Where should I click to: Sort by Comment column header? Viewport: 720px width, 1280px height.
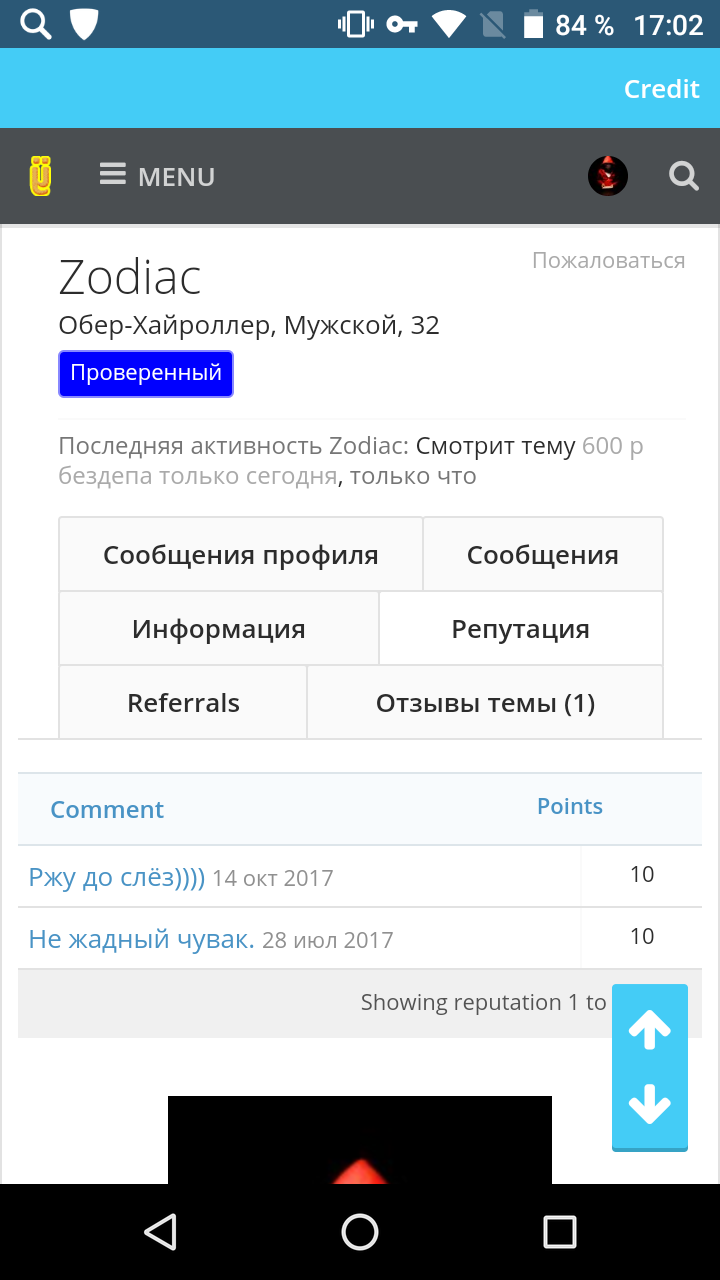(107, 809)
